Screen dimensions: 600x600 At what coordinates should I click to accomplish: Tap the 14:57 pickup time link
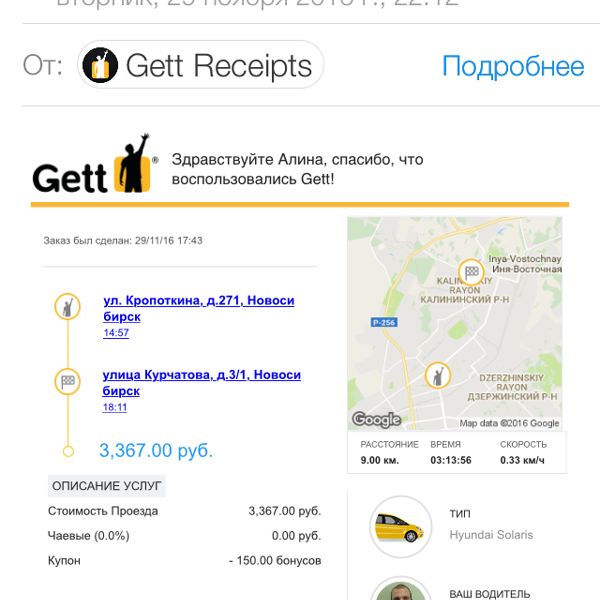click(x=116, y=333)
